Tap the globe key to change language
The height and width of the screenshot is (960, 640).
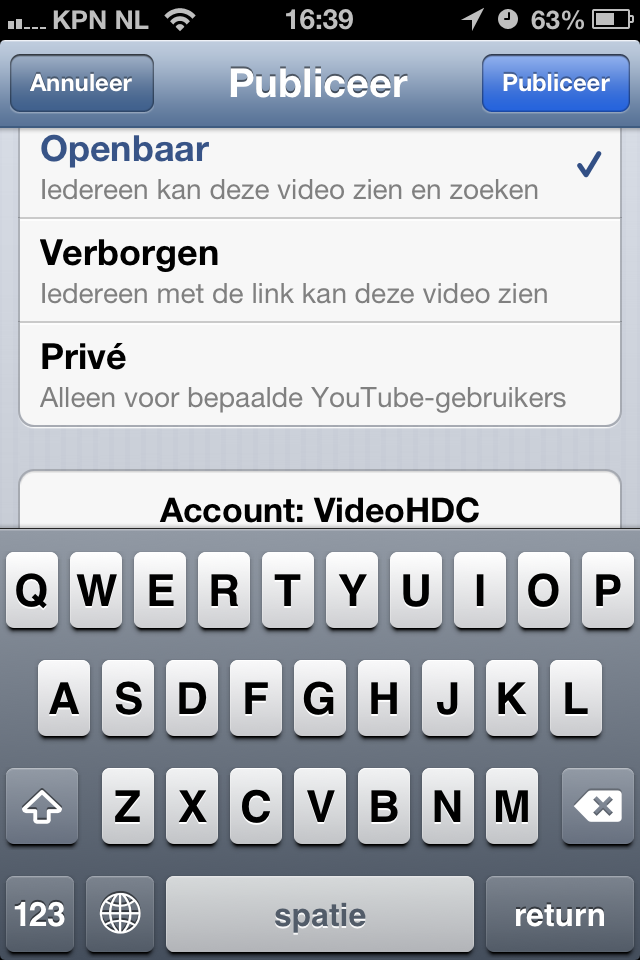[121, 914]
